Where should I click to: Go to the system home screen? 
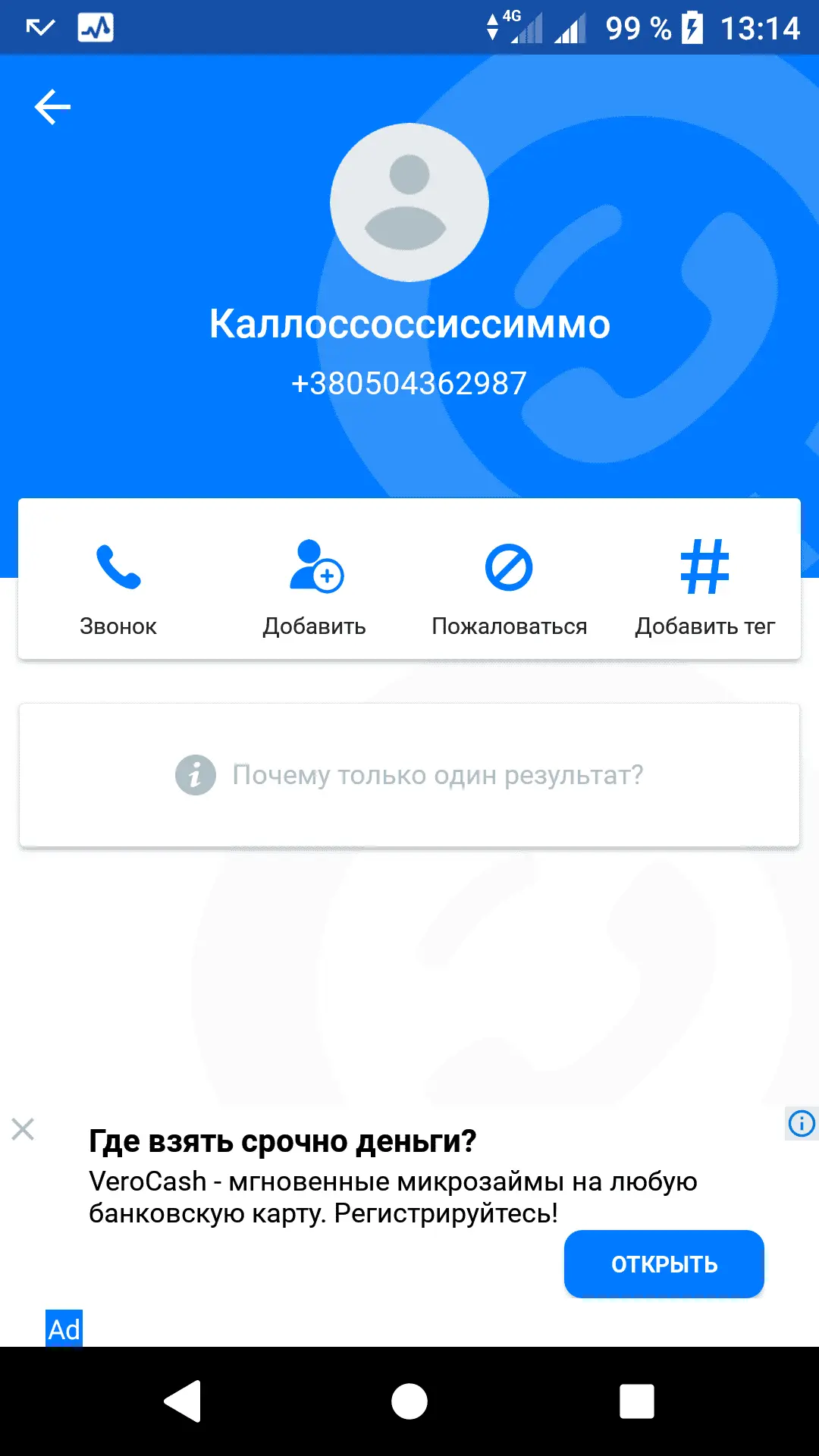[x=409, y=1401]
